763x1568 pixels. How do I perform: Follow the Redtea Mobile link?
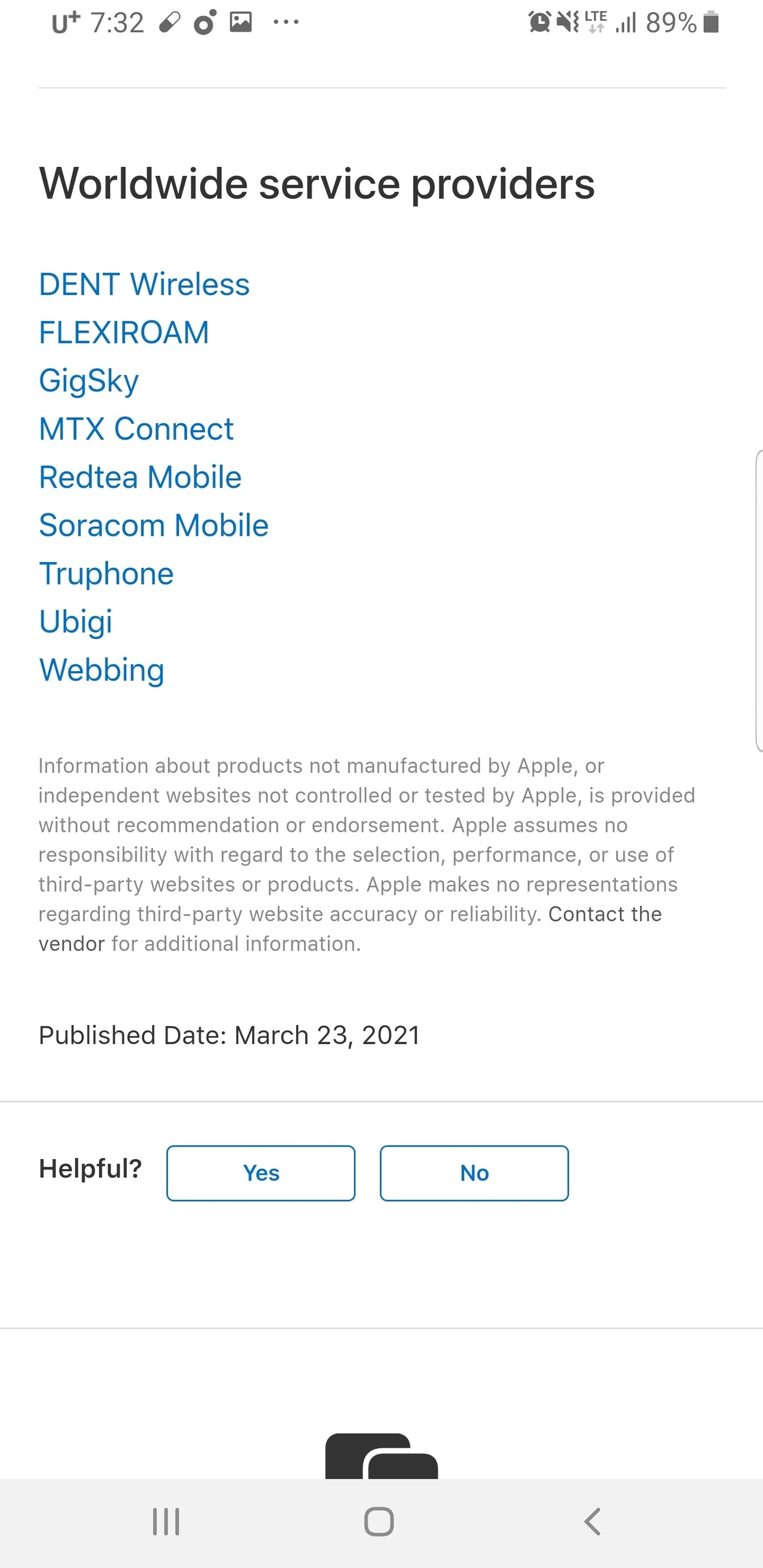(x=141, y=477)
